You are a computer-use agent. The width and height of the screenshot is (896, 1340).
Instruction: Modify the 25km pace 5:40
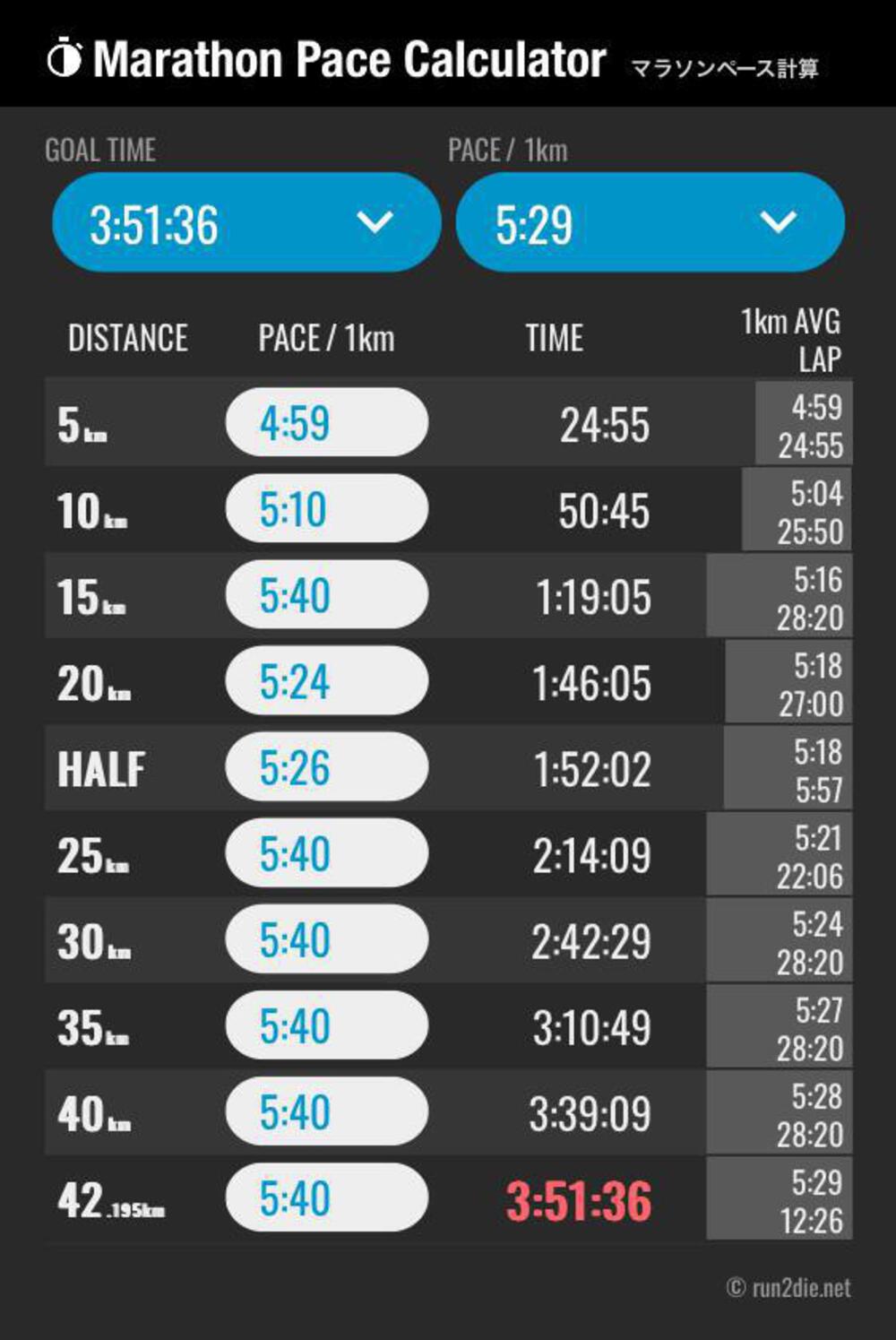click(326, 853)
